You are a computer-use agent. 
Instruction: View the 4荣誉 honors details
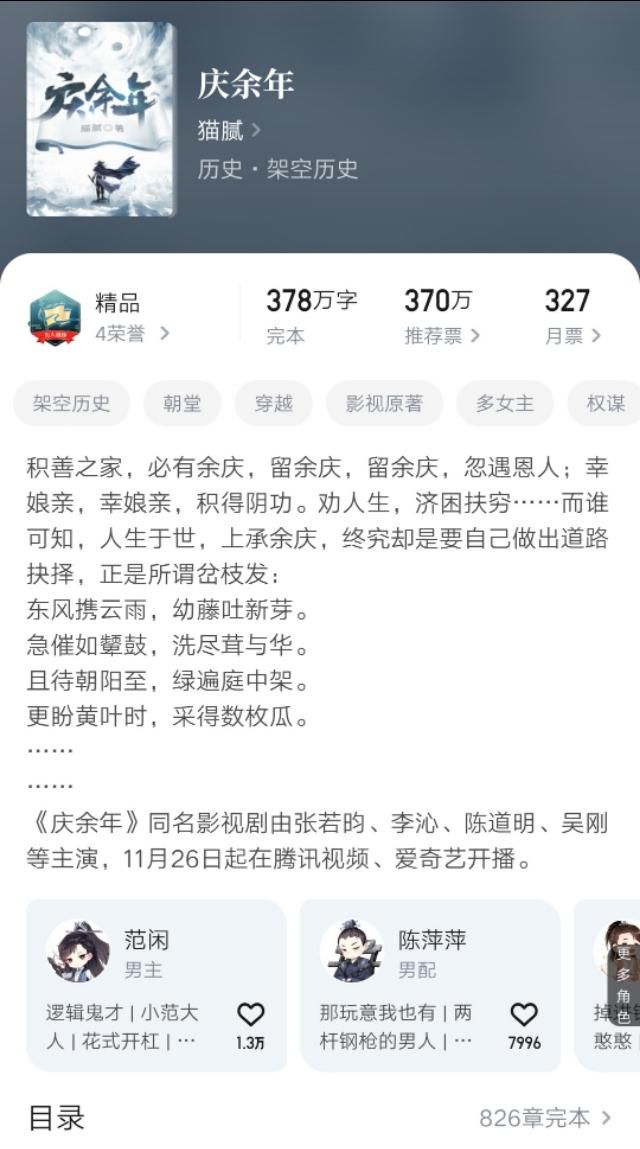point(132,334)
